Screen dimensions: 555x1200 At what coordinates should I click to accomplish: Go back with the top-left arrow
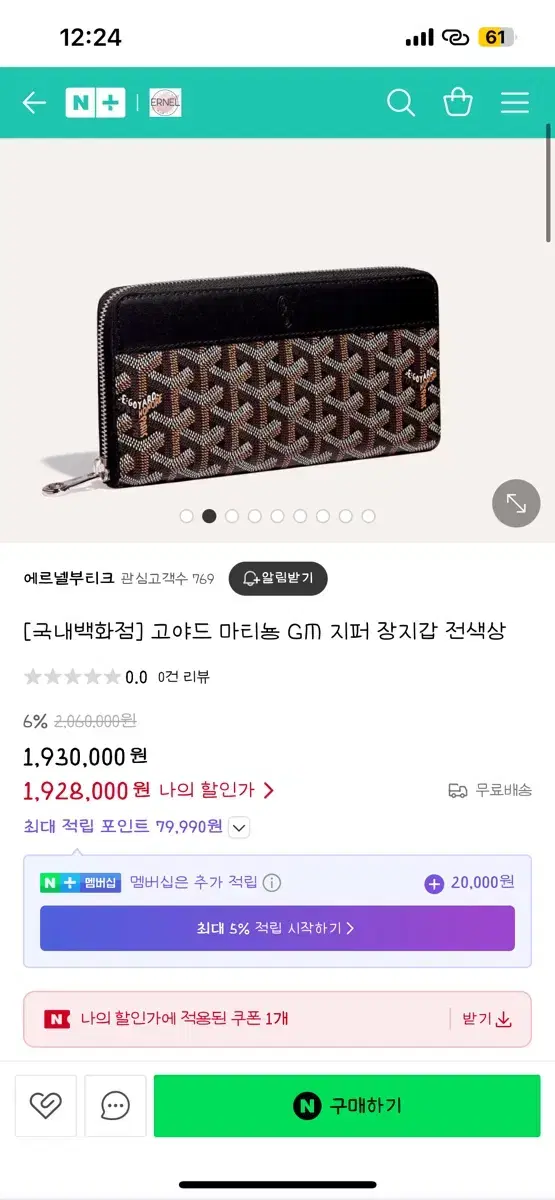(34, 102)
